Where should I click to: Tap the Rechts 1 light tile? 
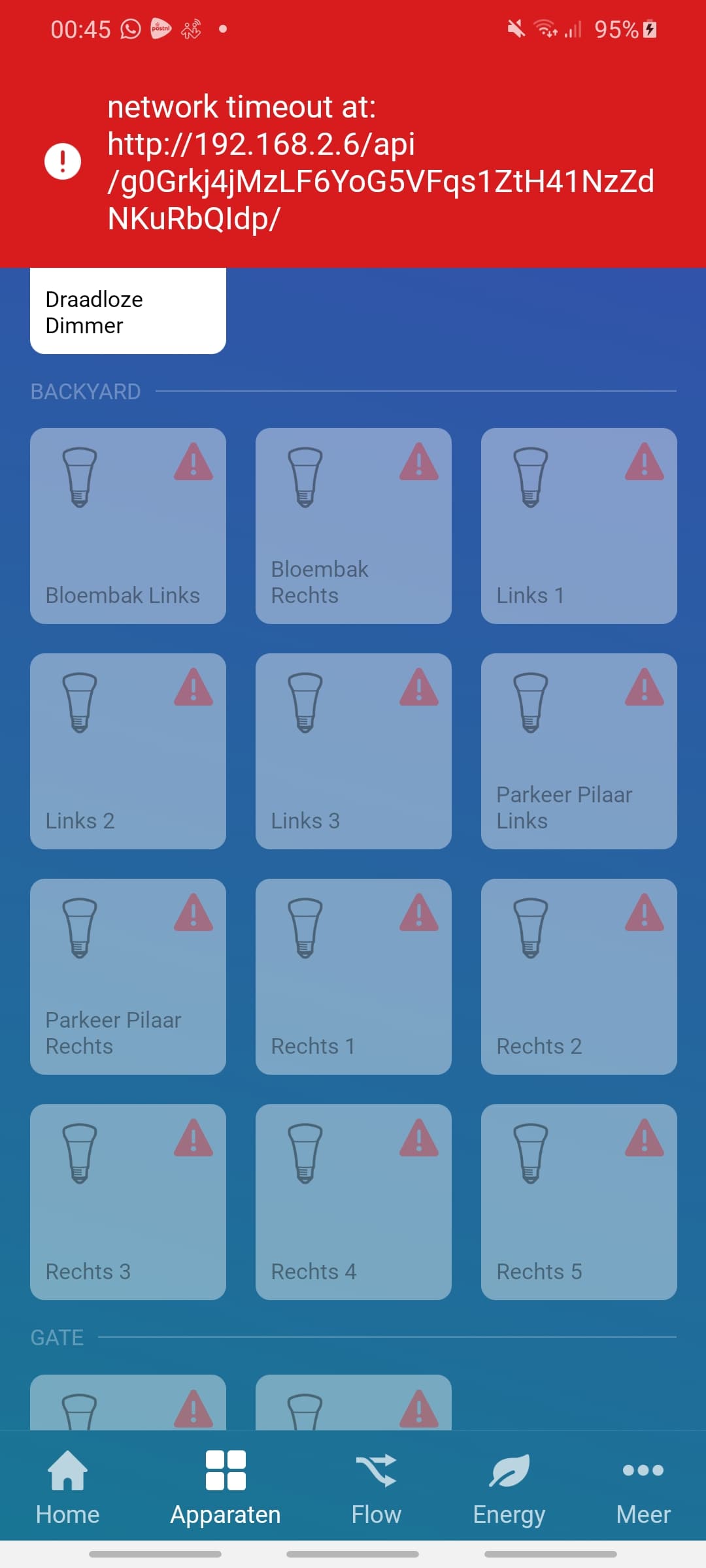[353, 977]
